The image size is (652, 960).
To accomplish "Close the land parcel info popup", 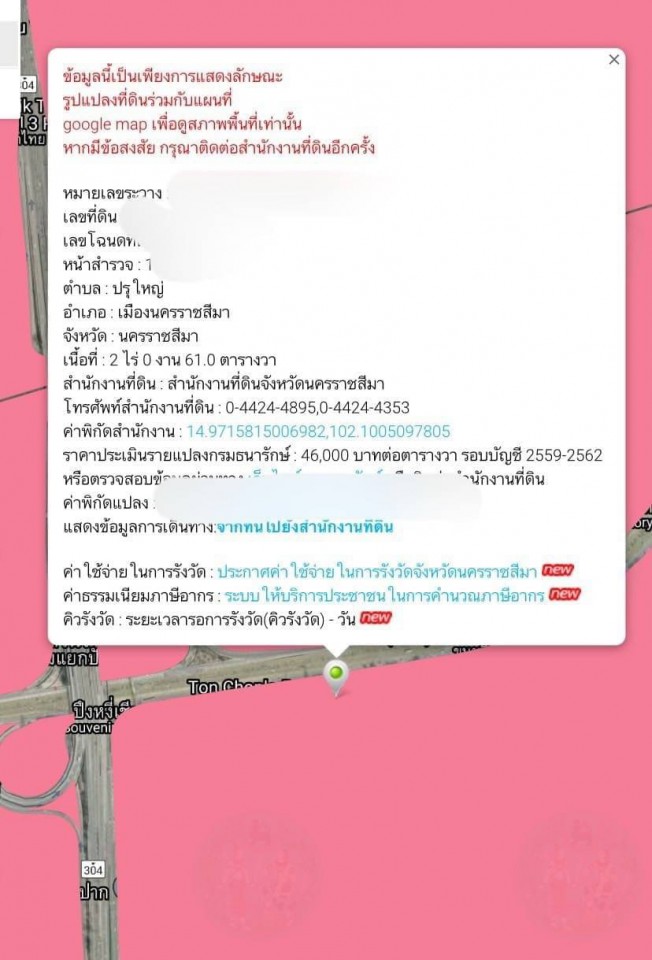I will 614,60.
